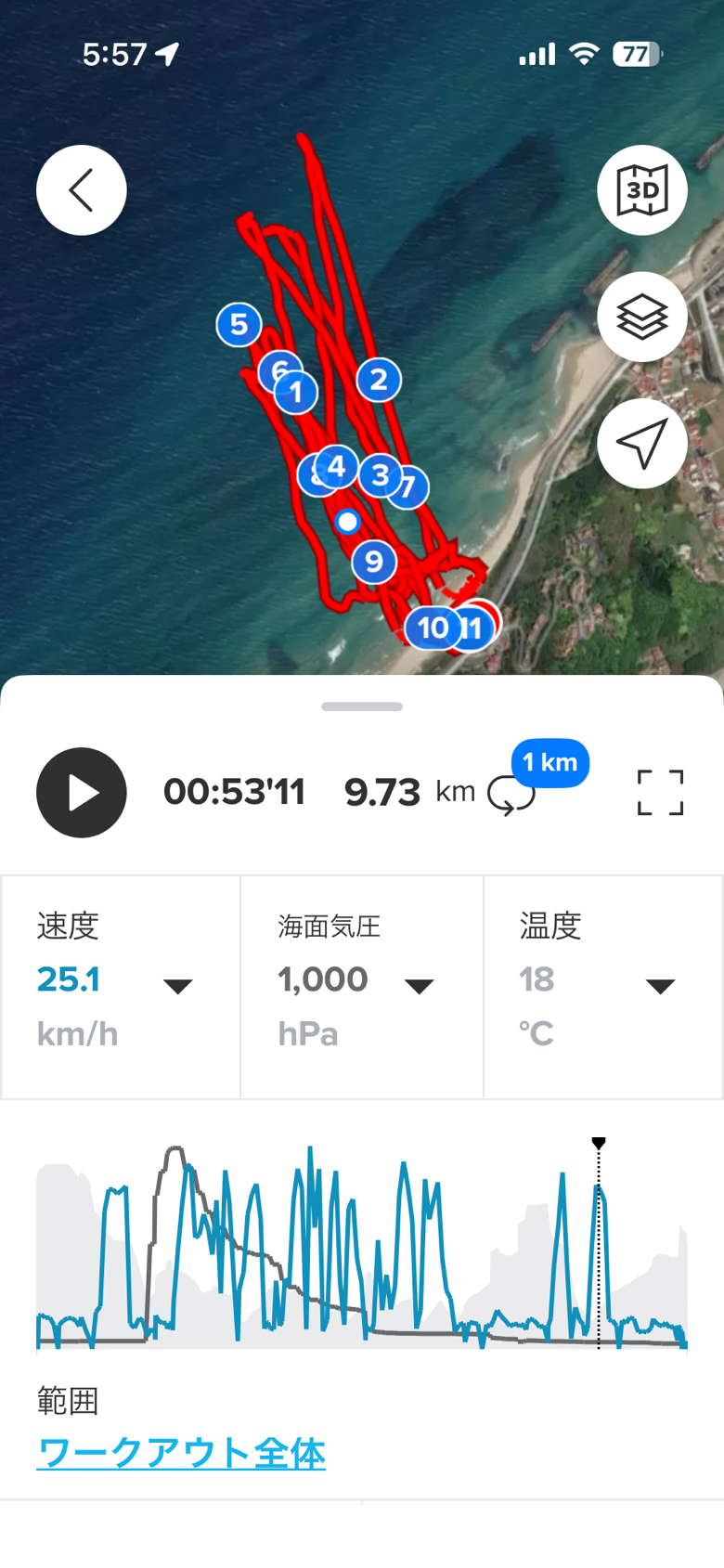Switch the map to 3D view
The width and height of the screenshot is (724, 1568).
641,190
